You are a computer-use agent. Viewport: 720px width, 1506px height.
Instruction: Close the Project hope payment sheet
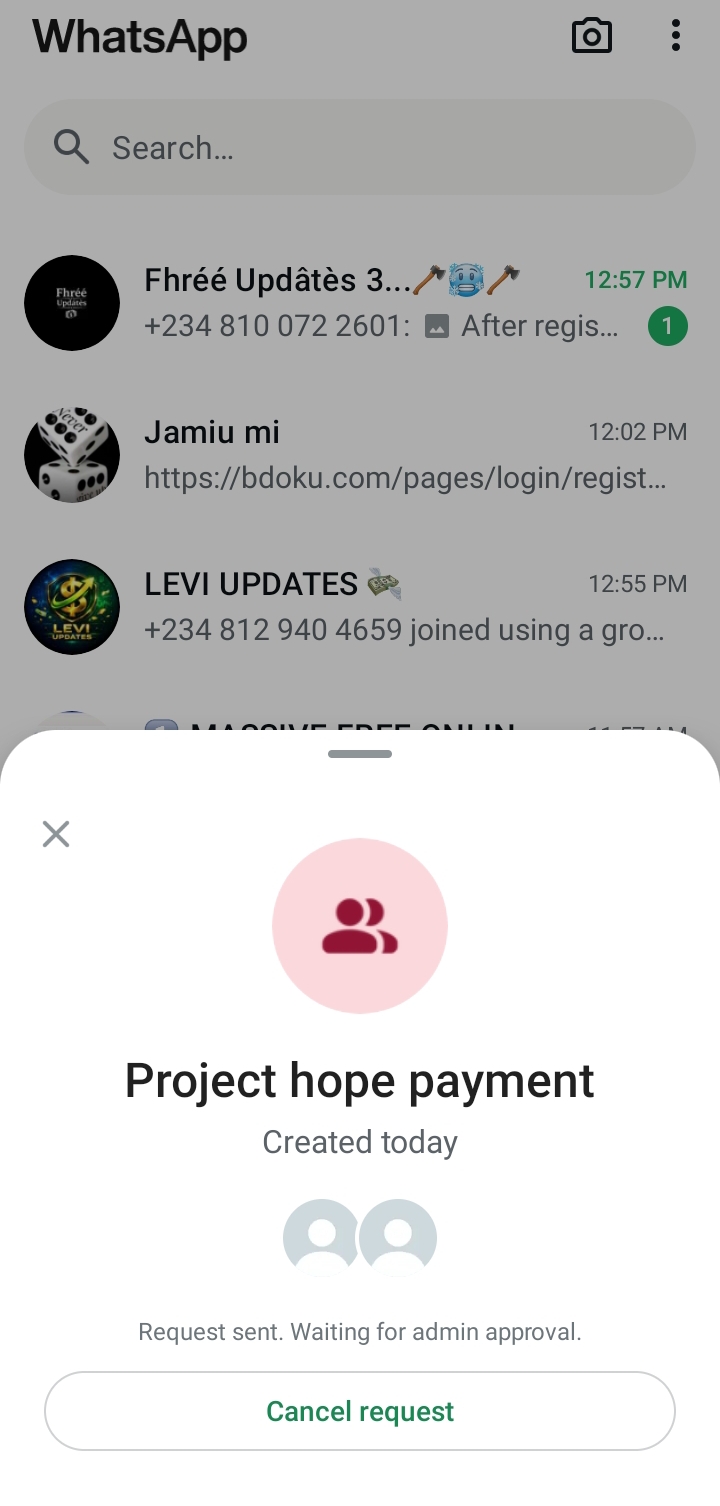coord(56,834)
